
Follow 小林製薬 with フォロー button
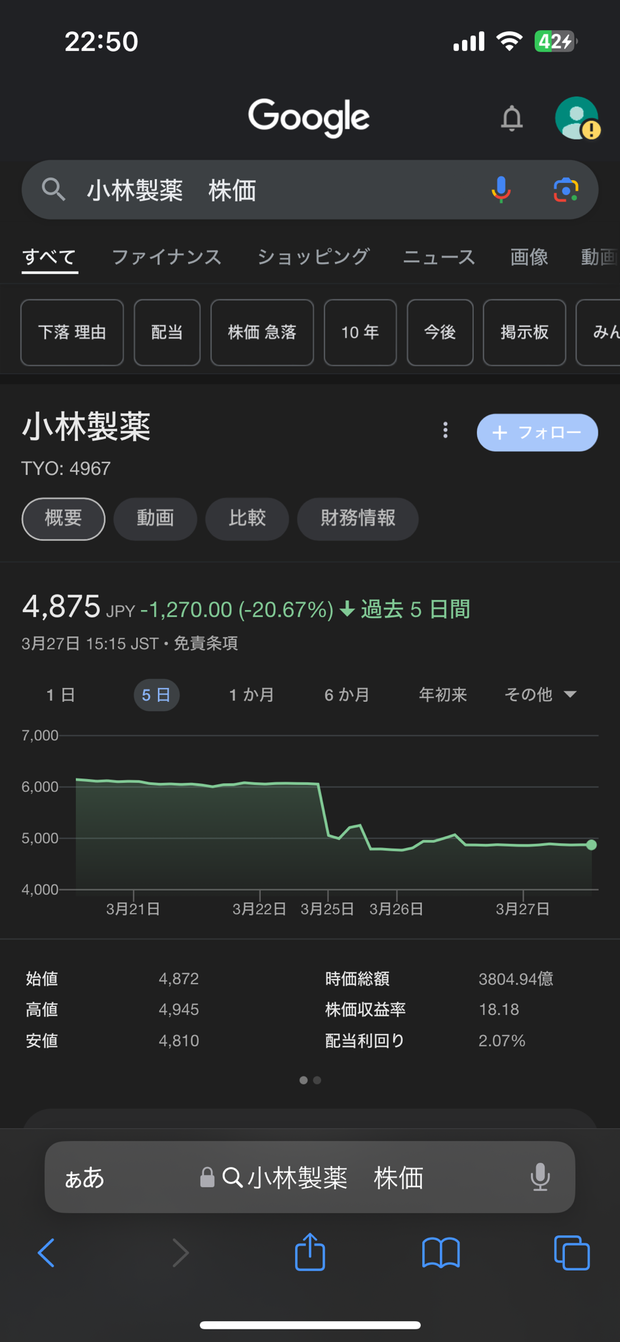tap(537, 432)
